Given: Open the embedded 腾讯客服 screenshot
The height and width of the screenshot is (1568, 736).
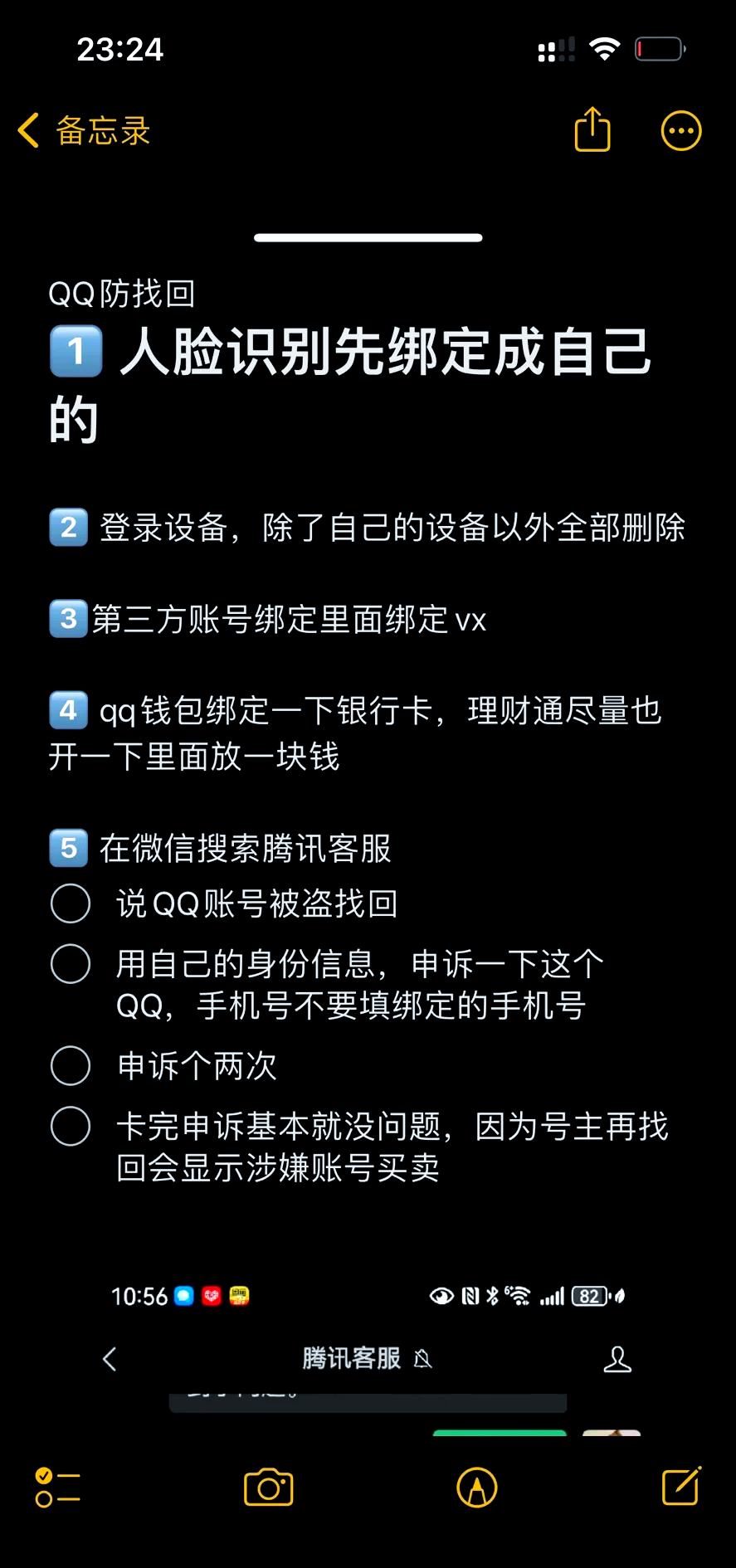Looking at the screenshot, I should [368, 1352].
